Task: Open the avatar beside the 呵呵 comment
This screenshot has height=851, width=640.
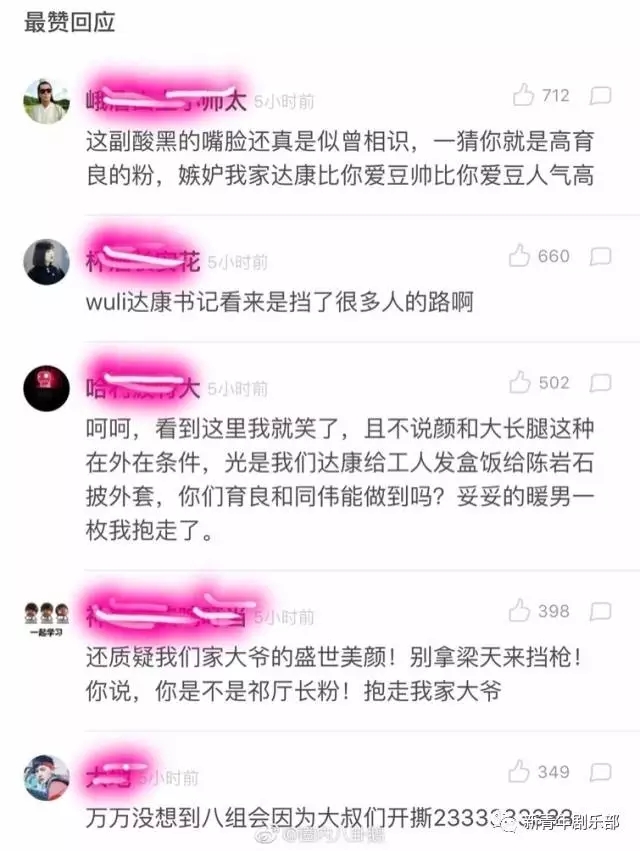Action: tap(46, 388)
